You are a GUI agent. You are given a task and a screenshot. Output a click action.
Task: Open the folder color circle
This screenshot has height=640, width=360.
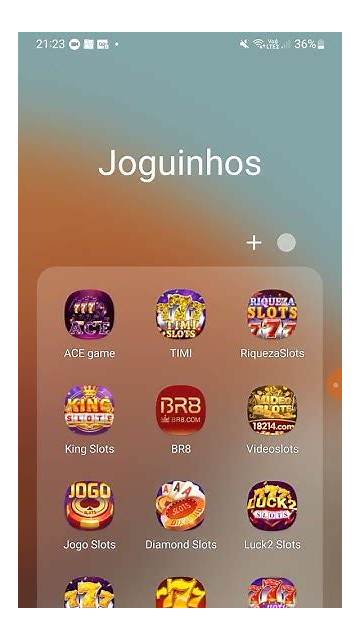tap(286, 243)
